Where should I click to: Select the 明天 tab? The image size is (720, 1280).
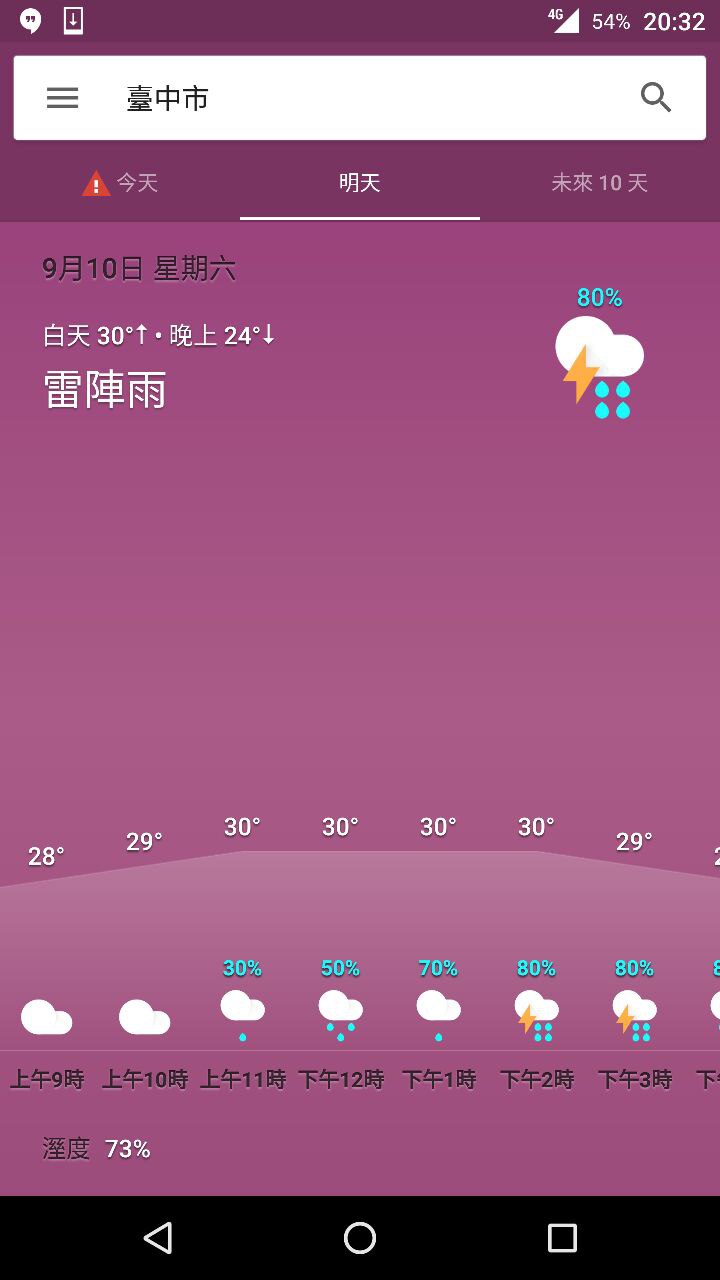(x=360, y=183)
